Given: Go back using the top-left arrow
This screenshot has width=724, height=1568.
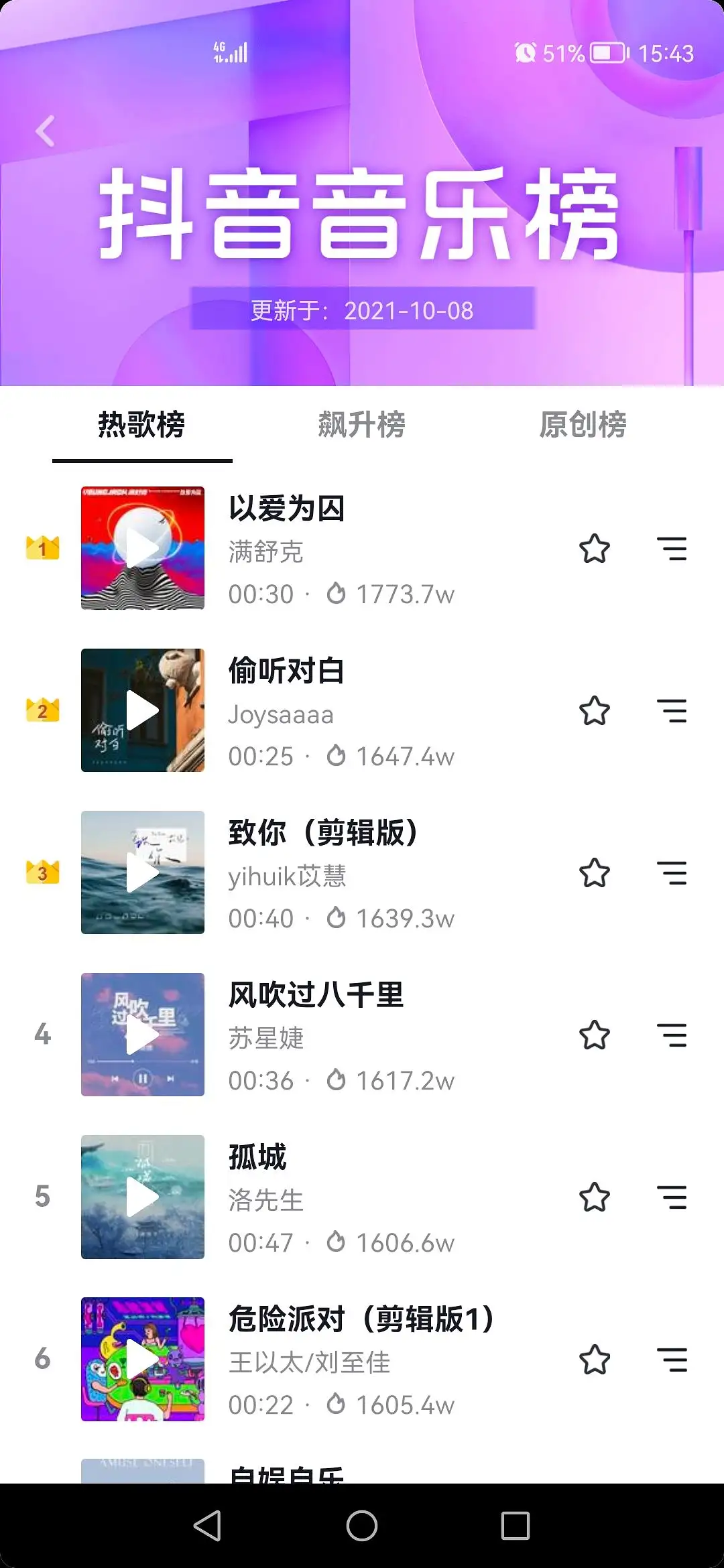Looking at the screenshot, I should 45,131.
